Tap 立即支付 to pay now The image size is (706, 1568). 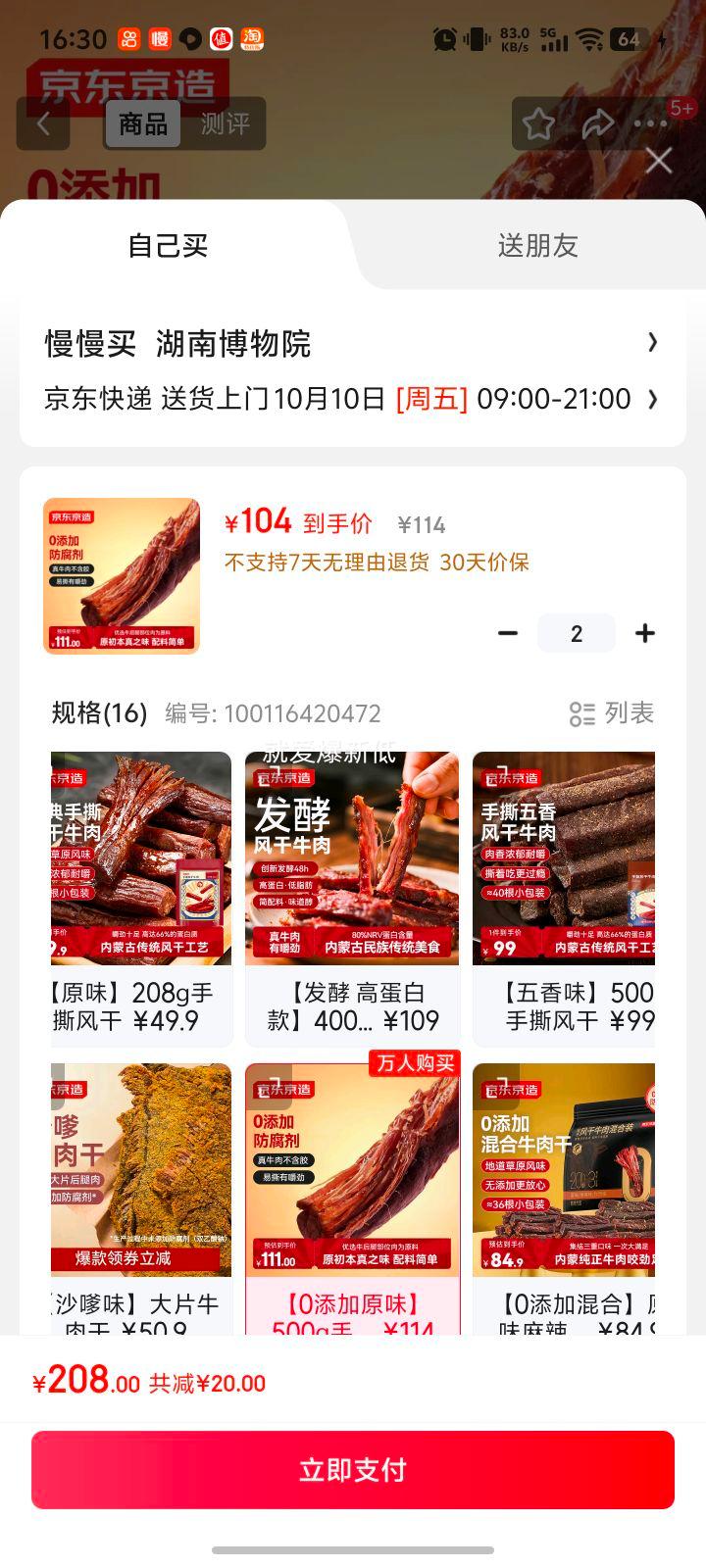point(353,1469)
